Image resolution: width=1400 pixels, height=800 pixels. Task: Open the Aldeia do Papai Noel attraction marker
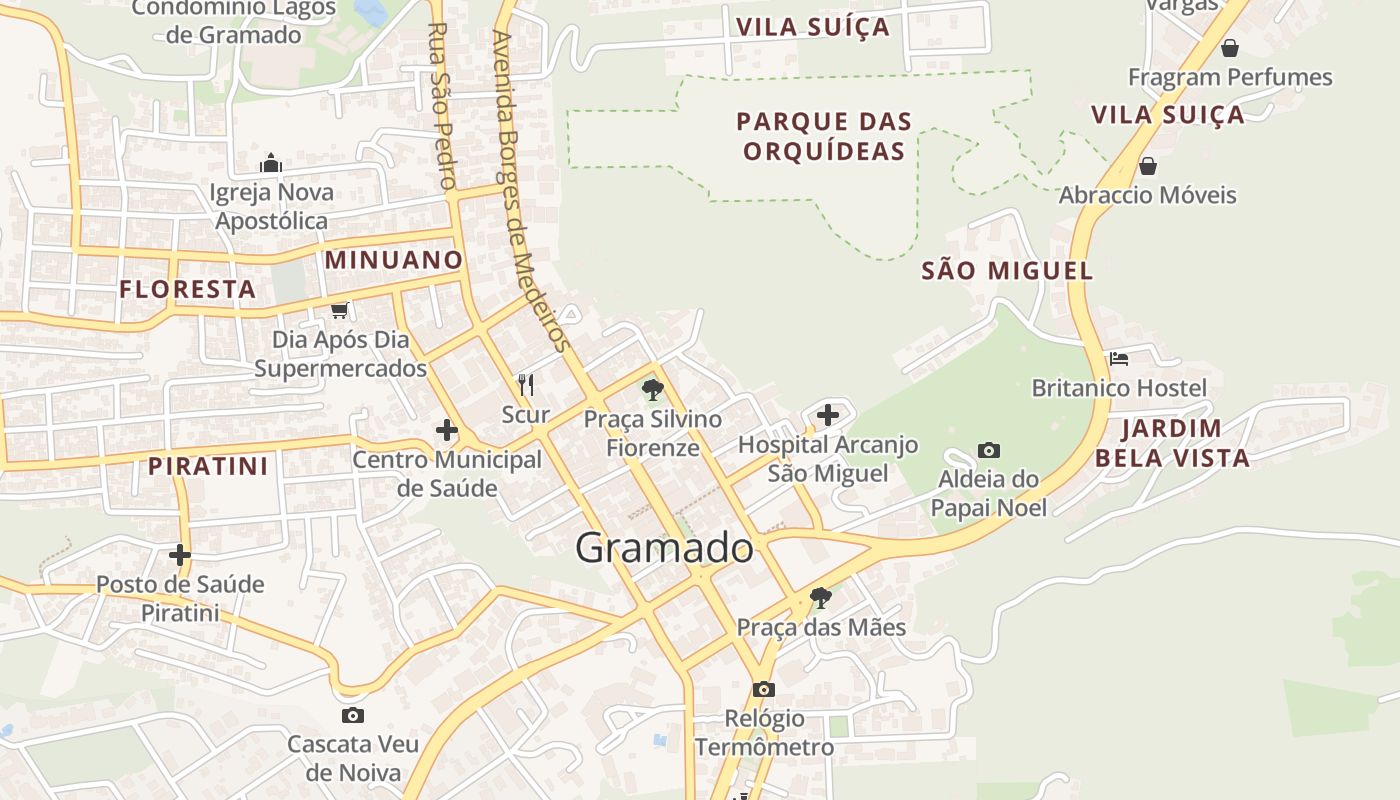point(989,451)
